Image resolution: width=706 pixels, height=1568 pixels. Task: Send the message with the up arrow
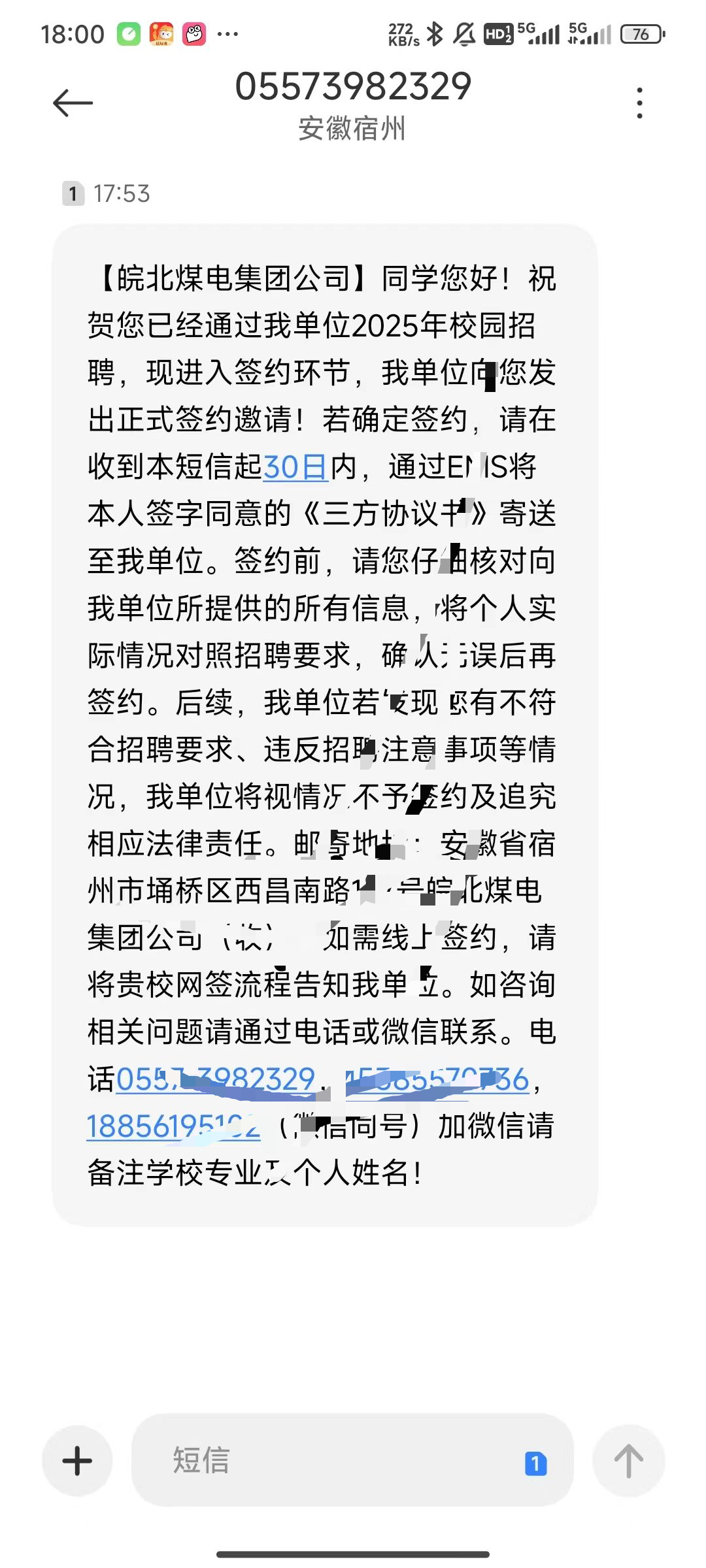pos(628,1461)
